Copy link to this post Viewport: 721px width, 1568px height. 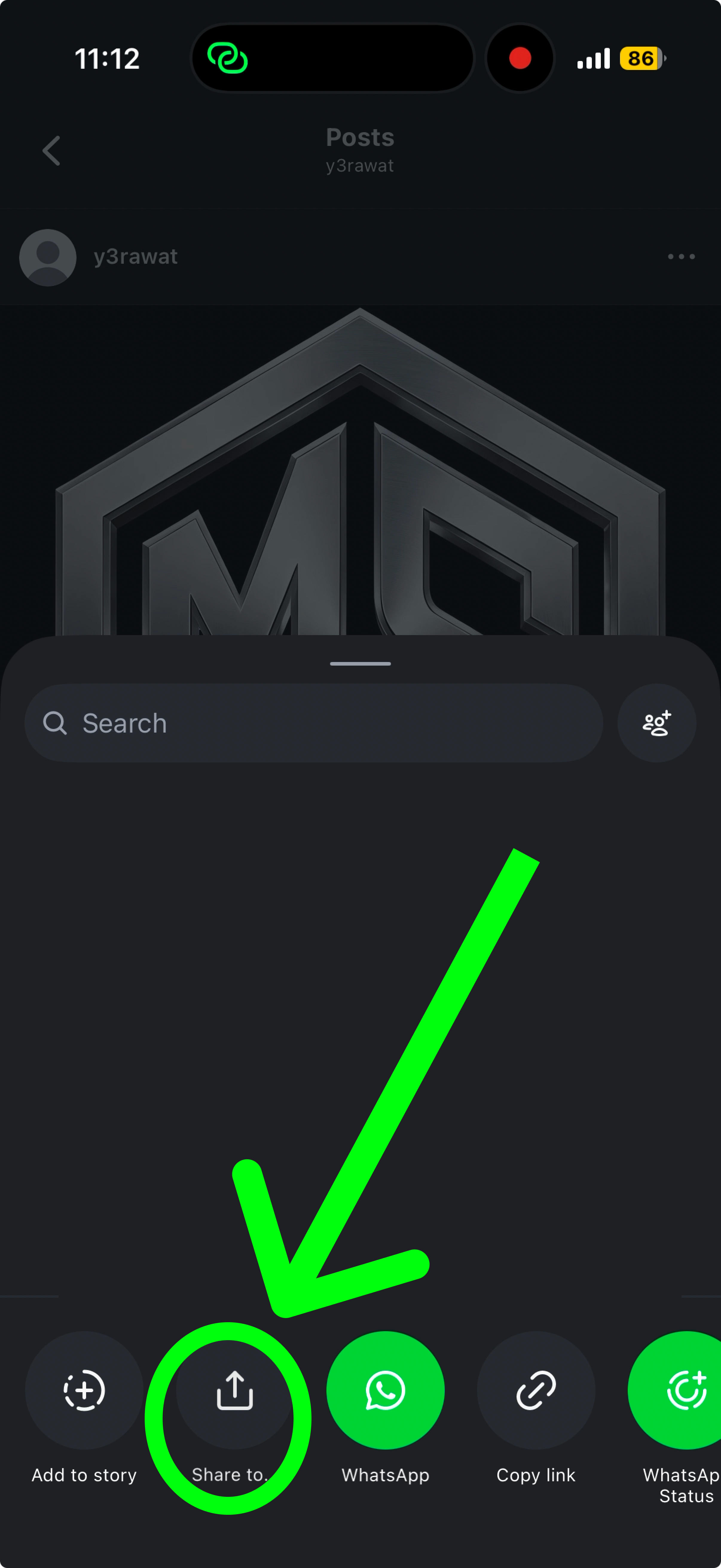(x=535, y=1390)
